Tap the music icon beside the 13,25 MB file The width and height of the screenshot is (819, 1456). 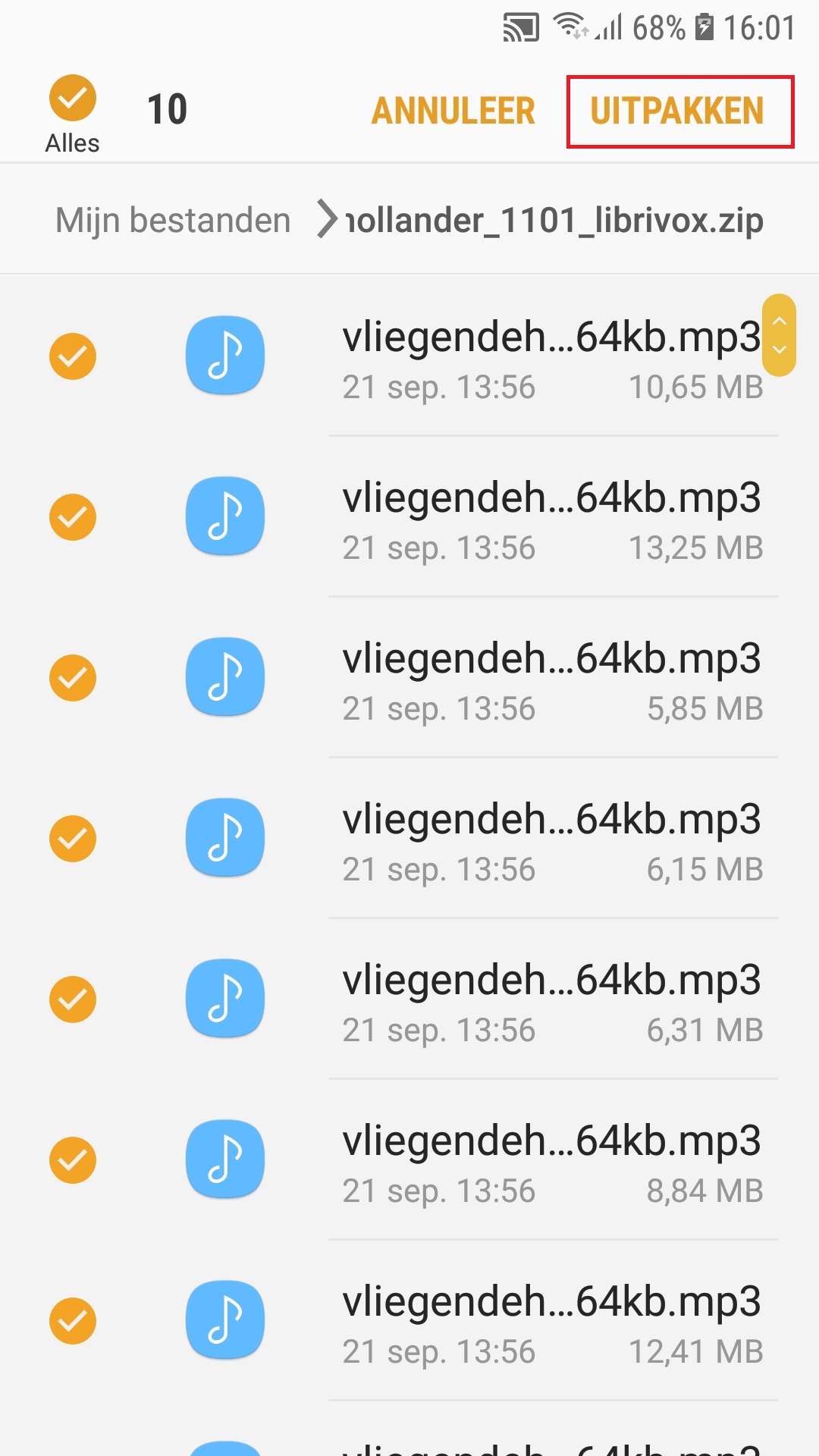click(x=224, y=516)
